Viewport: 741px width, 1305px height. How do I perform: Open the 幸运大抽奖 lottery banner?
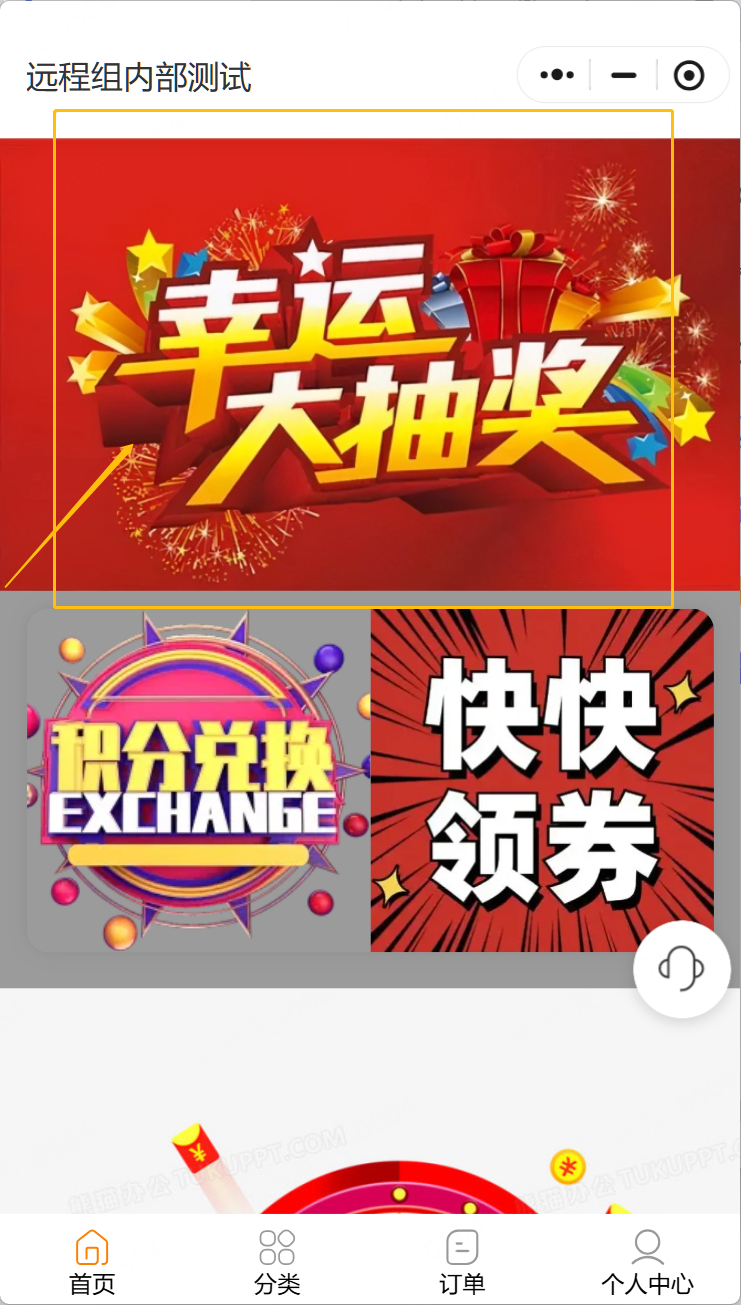(370, 365)
